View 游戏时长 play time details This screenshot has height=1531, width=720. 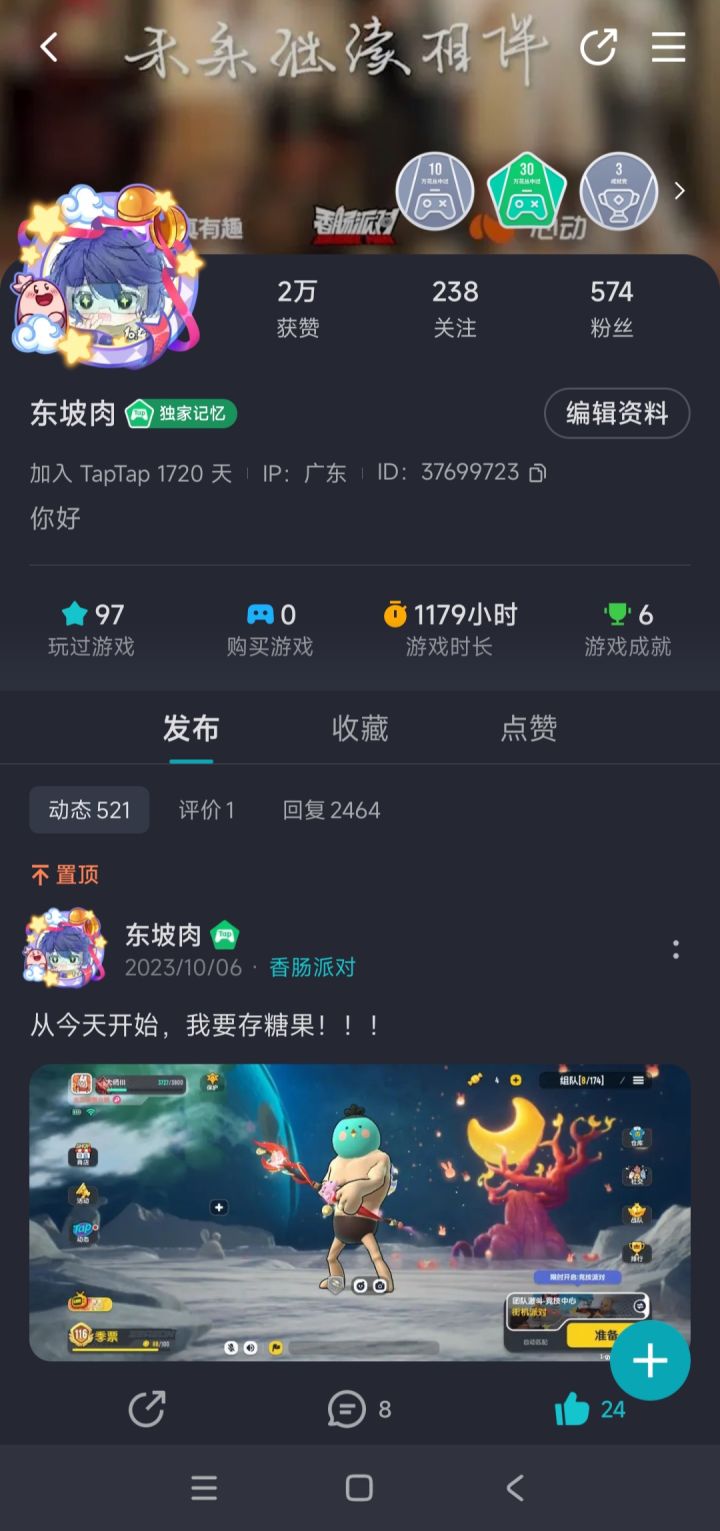[449, 629]
